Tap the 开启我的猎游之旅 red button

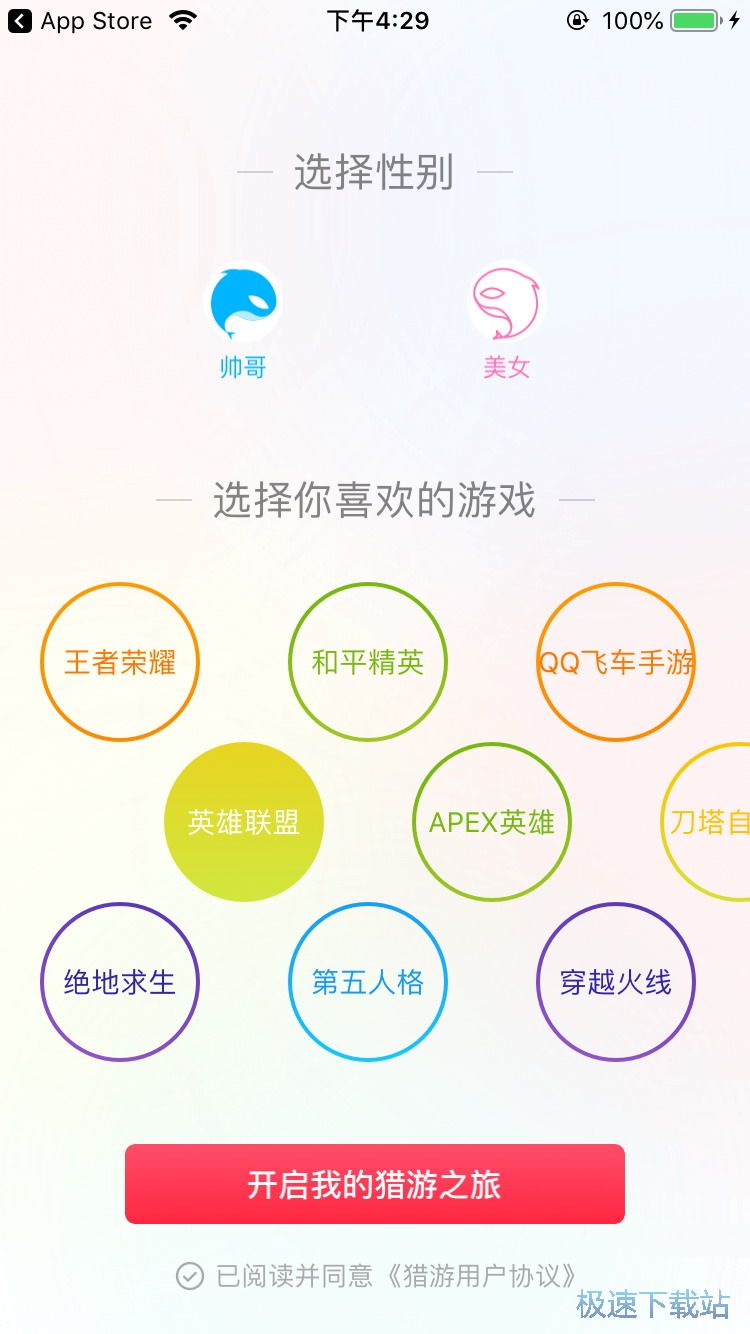pos(374,1184)
